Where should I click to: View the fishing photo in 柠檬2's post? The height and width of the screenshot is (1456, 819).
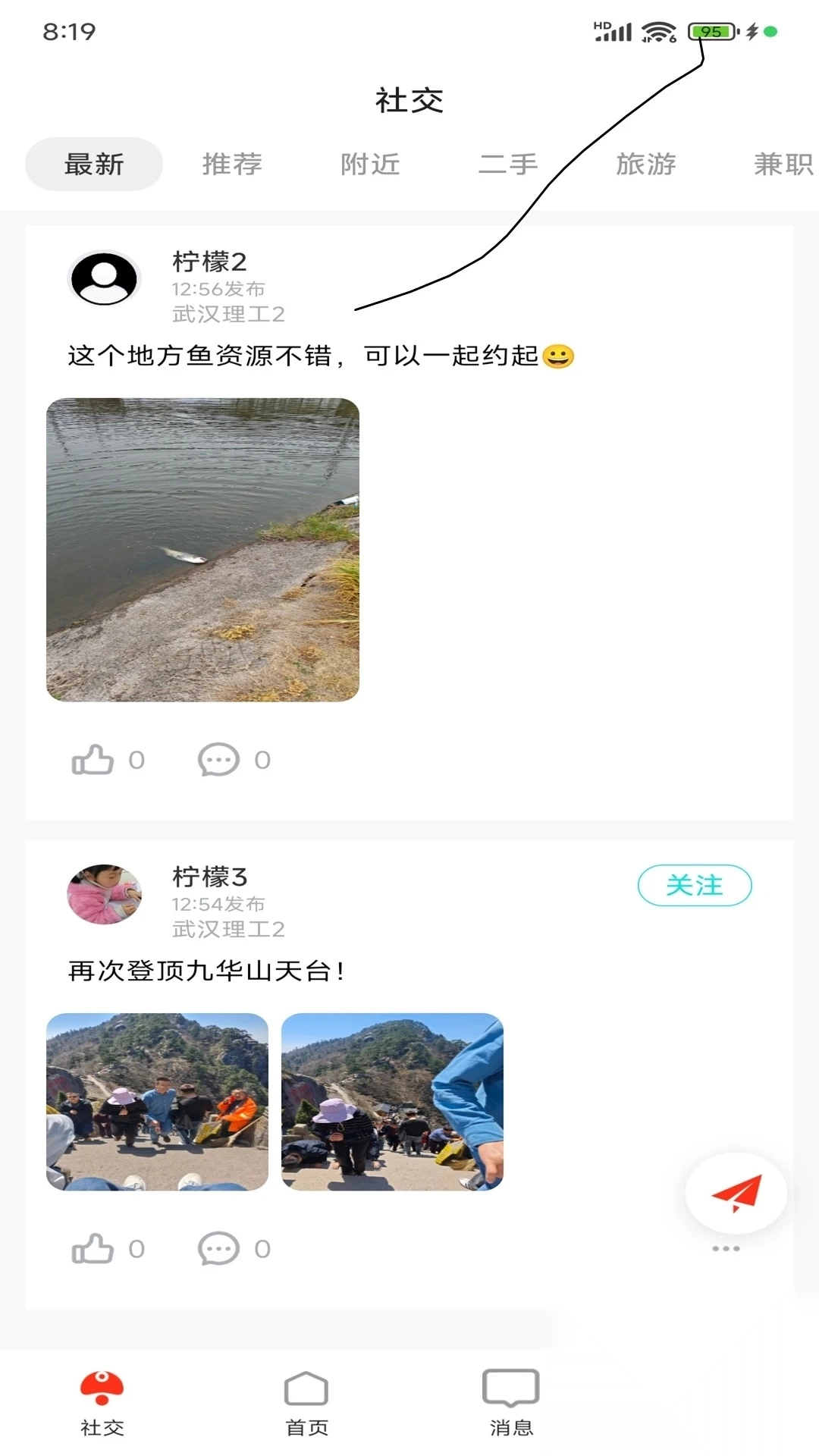[x=202, y=549]
